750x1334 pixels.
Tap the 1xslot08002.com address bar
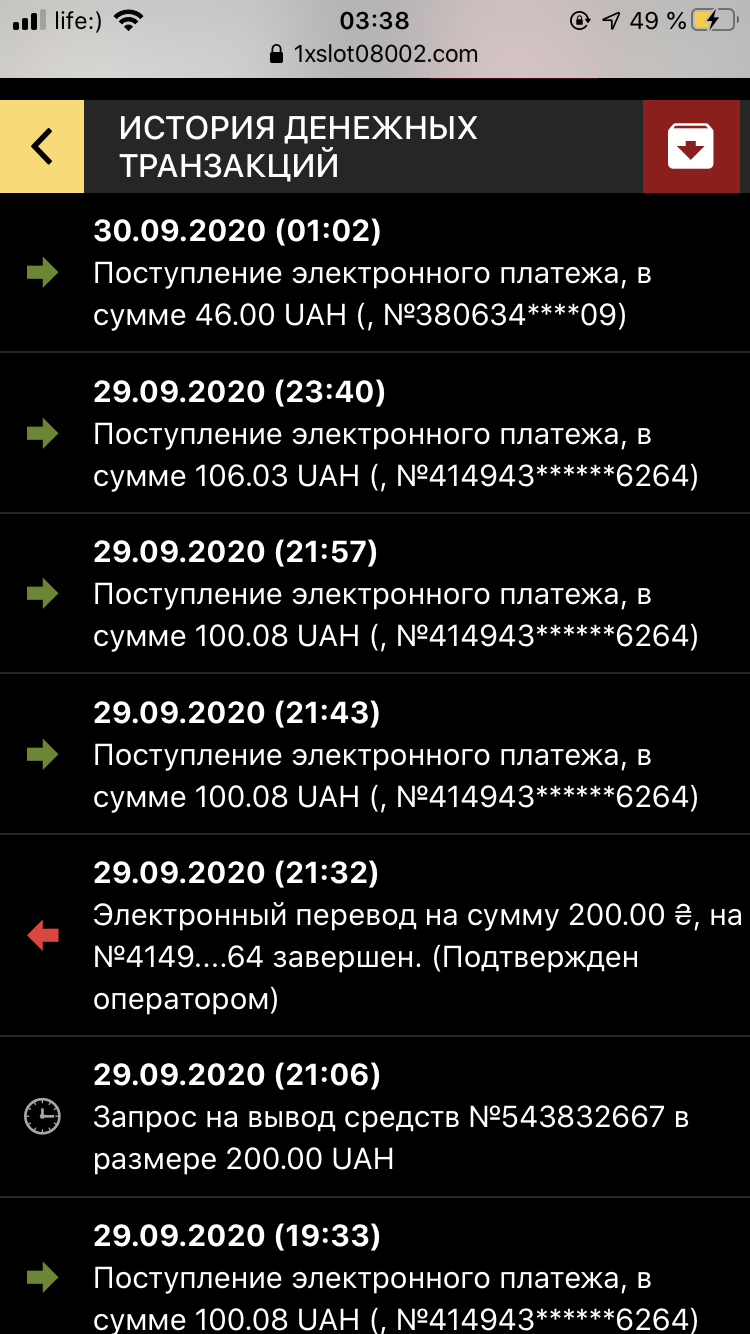point(375,54)
